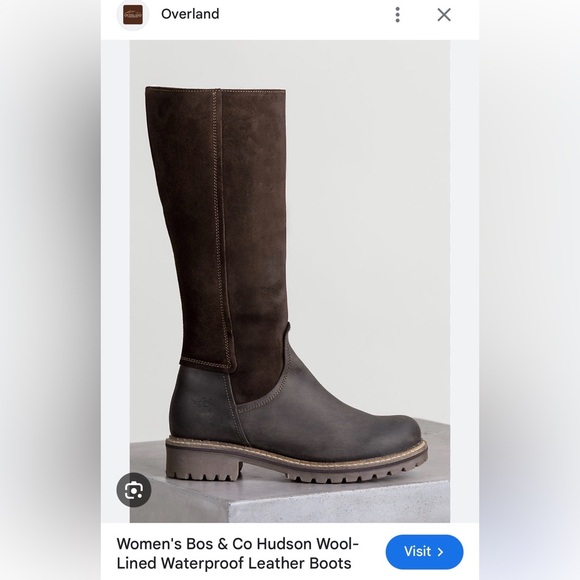Screen dimensions: 580x580
Task: Open the Overland source site
Action: click(190, 14)
